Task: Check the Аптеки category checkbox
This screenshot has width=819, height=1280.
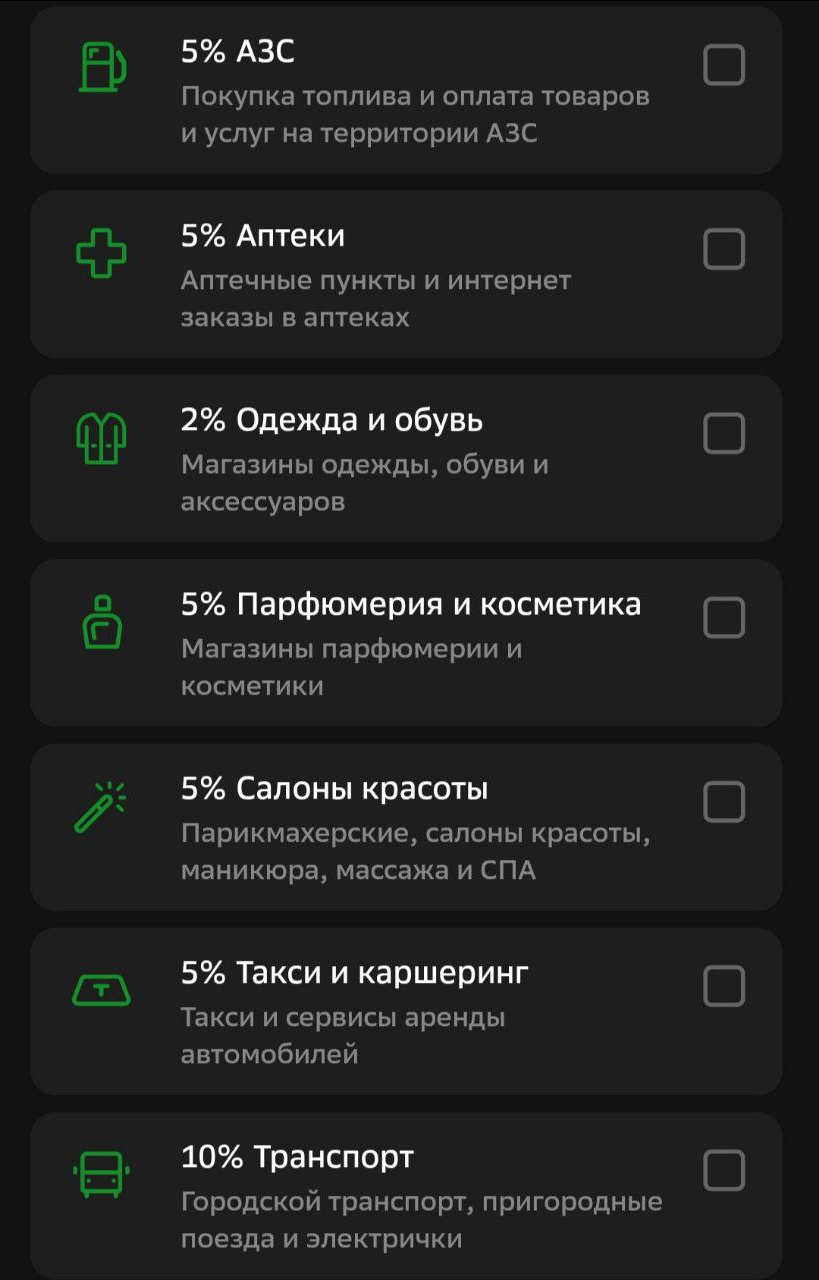Action: coord(724,249)
